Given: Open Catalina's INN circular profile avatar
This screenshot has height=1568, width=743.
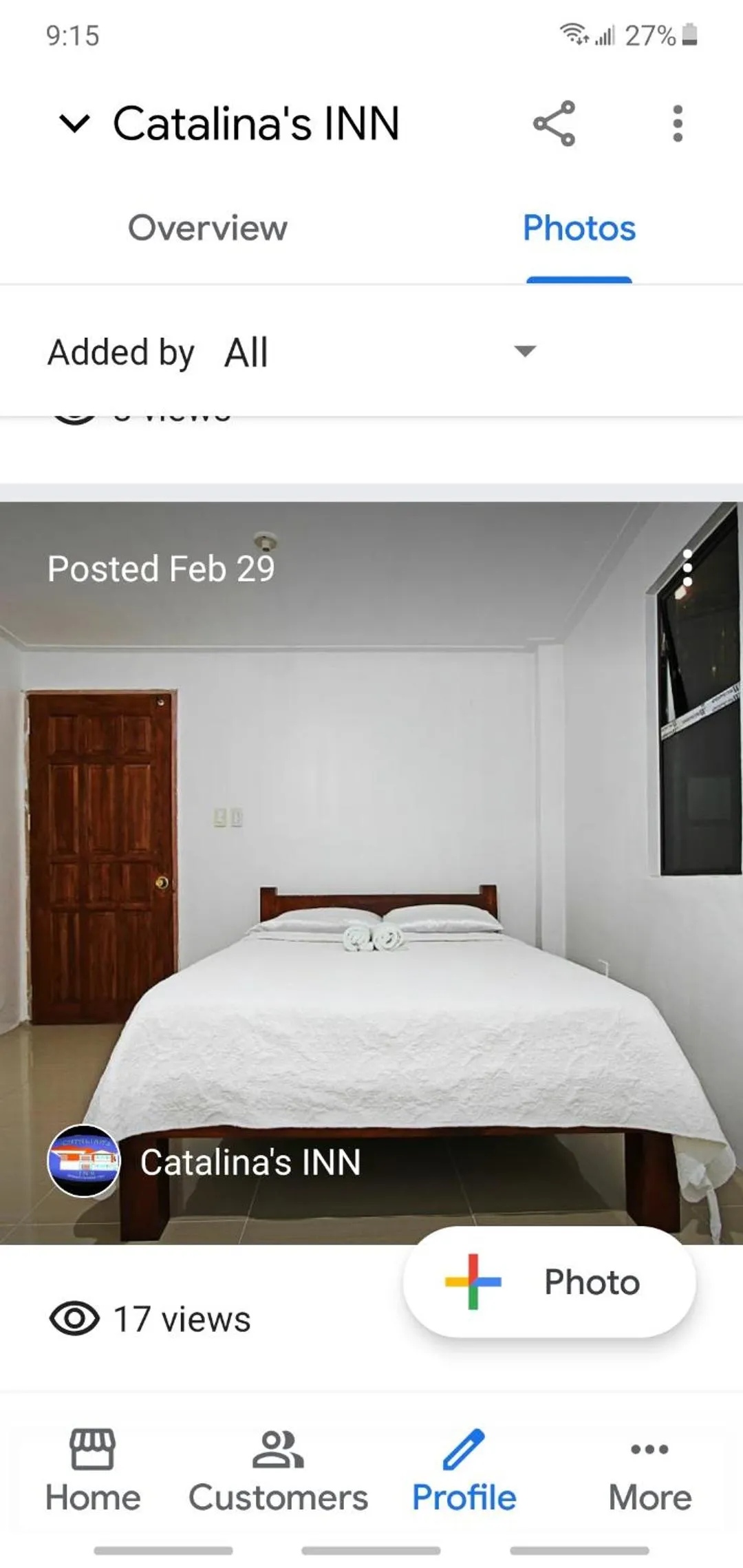Looking at the screenshot, I should (x=85, y=1160).
